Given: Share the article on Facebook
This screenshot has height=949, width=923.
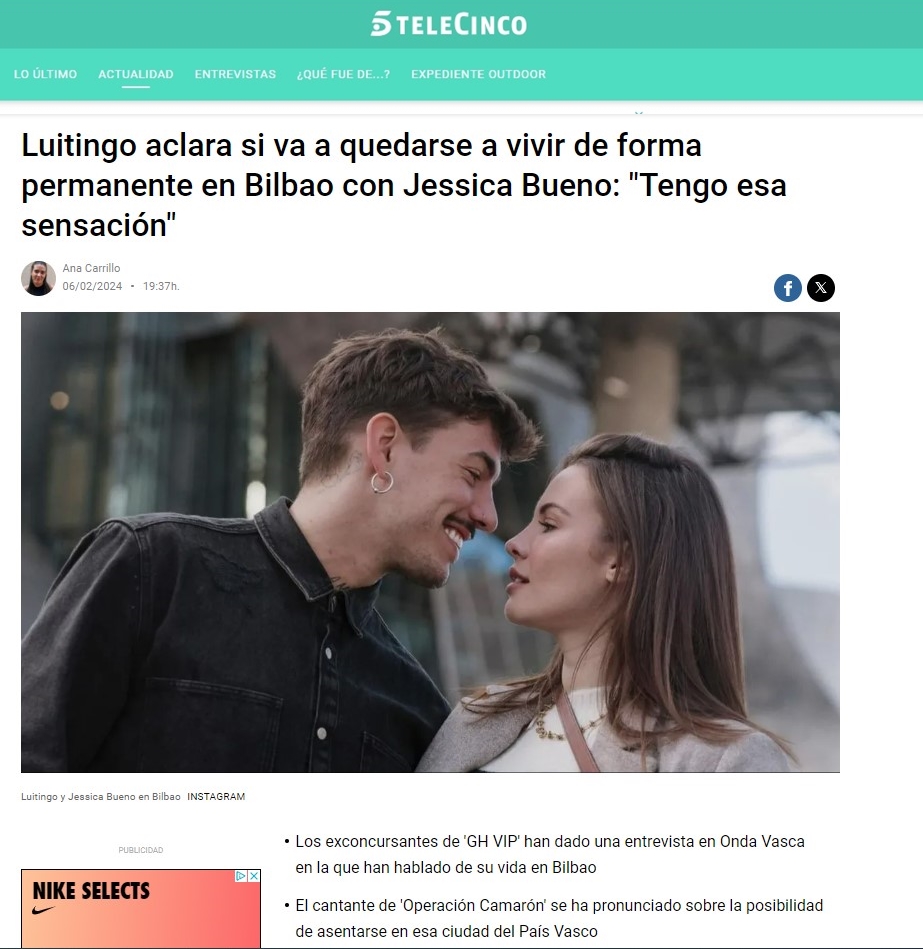Looking at the screenshot, I should pos(788,288).
